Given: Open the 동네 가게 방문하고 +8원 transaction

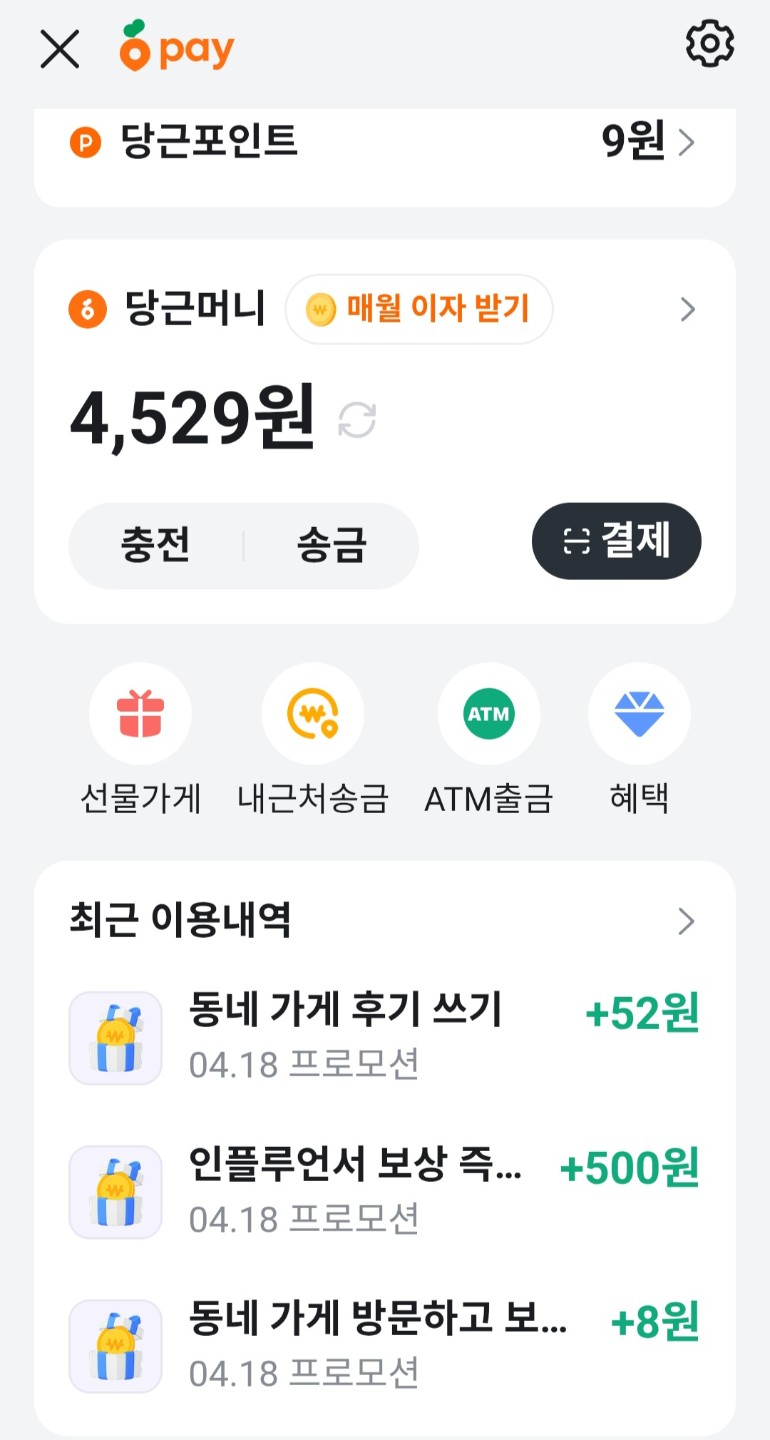Looking at the screenshot, I should pyautogui.click(x=385, y=1344).
